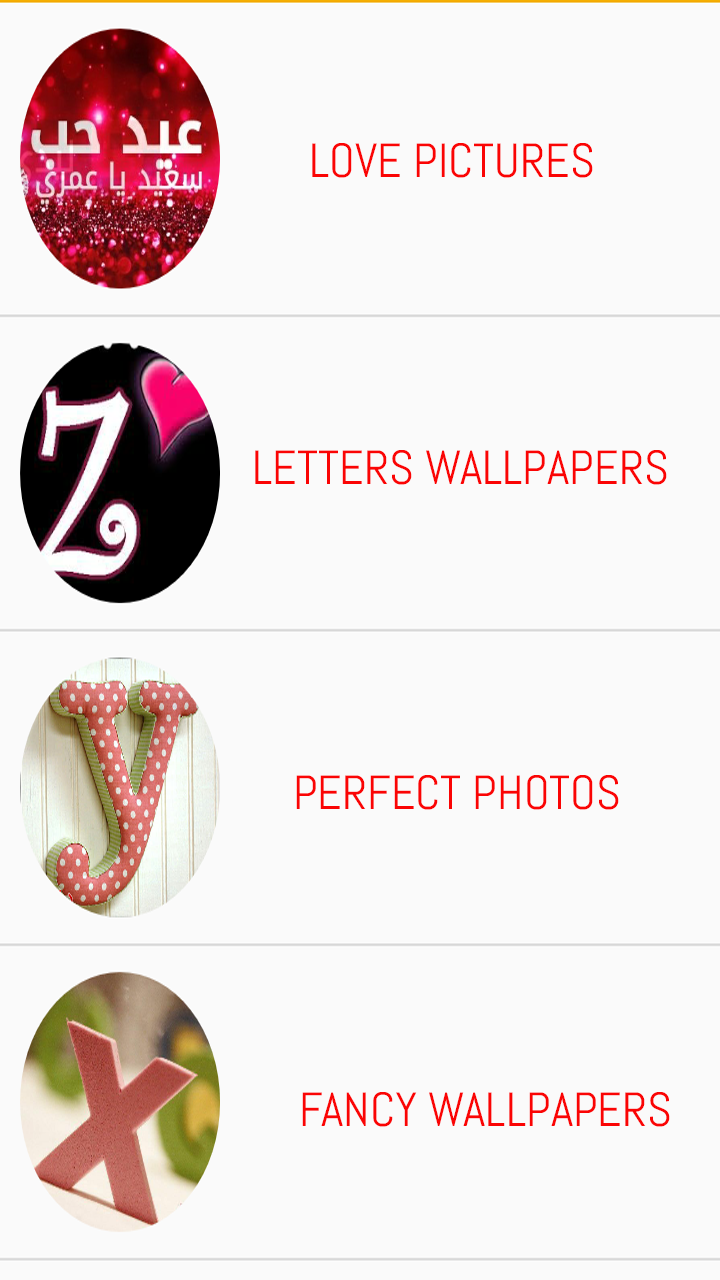View the Fancy Wallpapers collection
This screenshot has width=720, height=1280.
pos(485,1109)
